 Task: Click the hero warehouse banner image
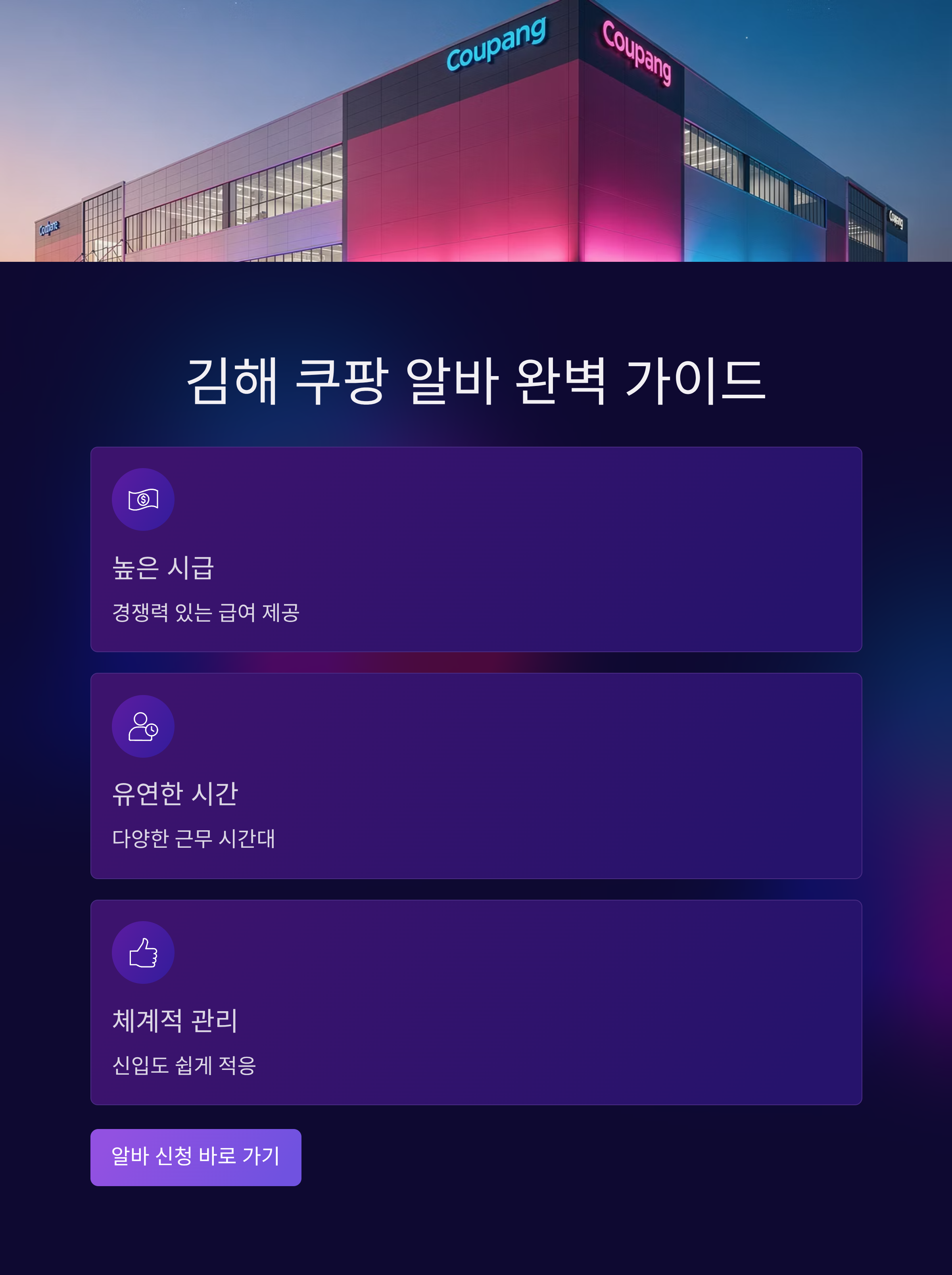[x=476, y=132]
